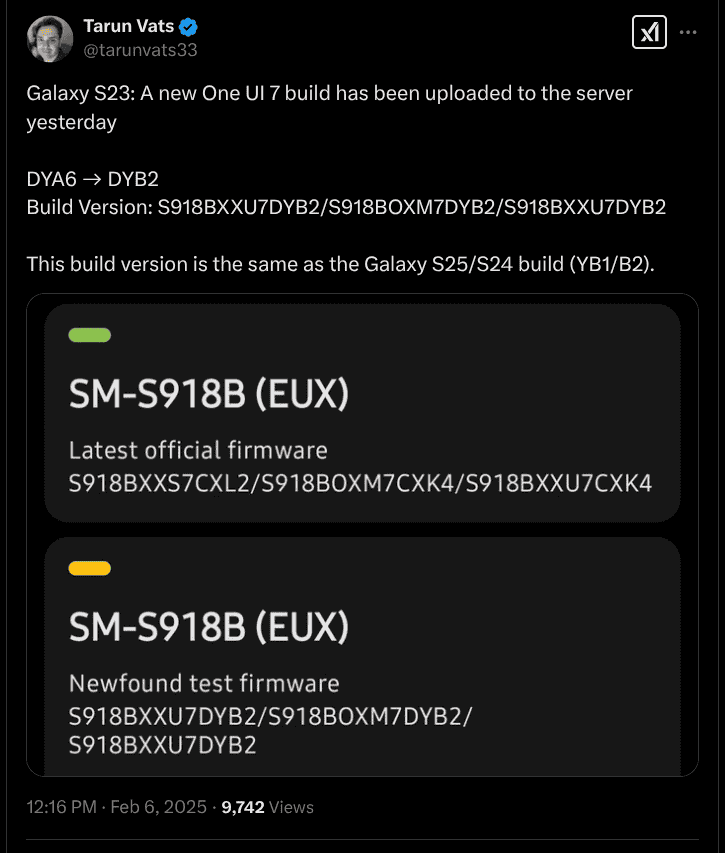Open the post's three-dot overflow menu
725x853 pixels.
click(x=688, y=33)
